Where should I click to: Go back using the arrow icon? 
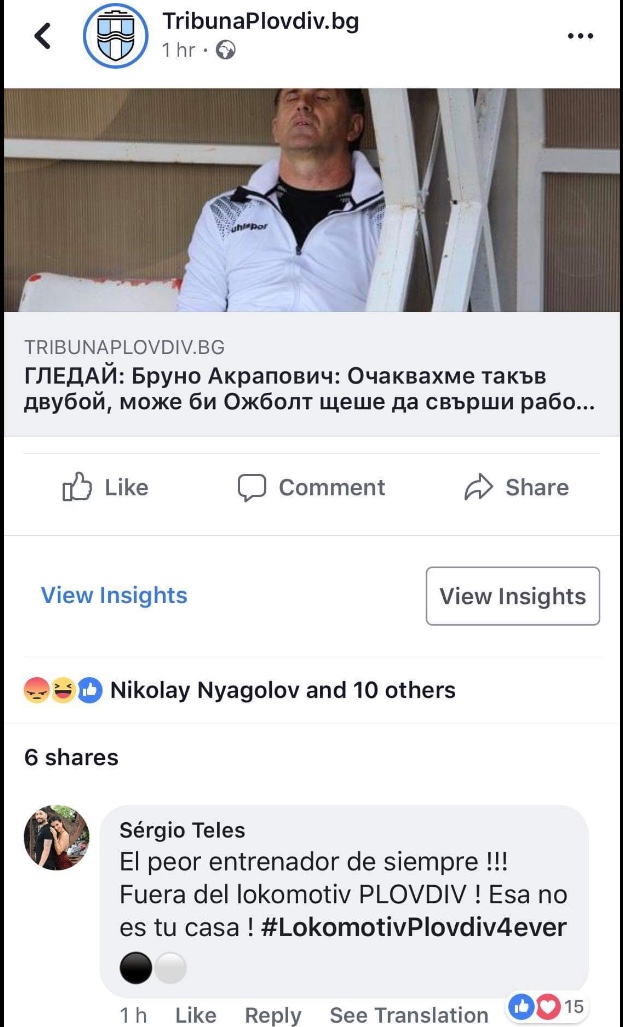(41, 36)
